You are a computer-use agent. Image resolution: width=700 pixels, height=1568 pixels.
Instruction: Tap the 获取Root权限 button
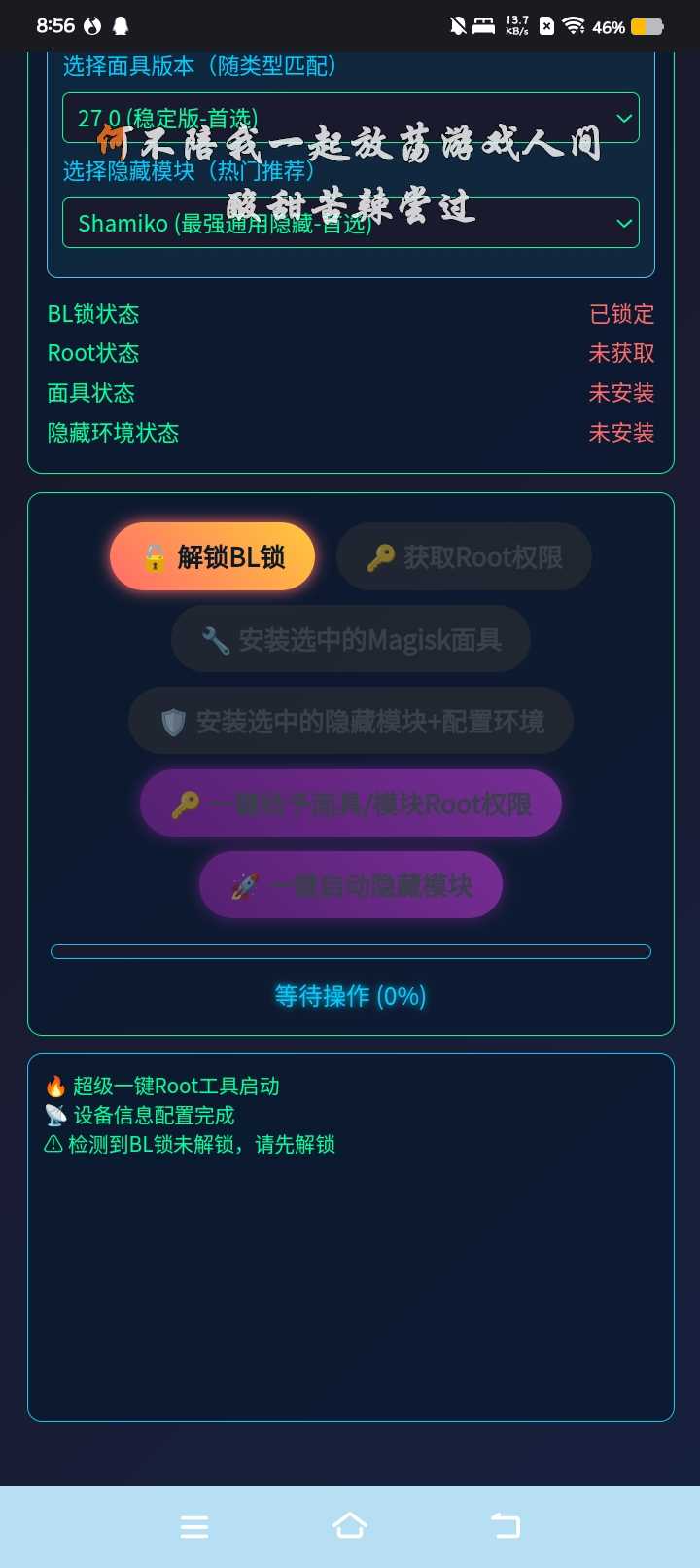464,557
